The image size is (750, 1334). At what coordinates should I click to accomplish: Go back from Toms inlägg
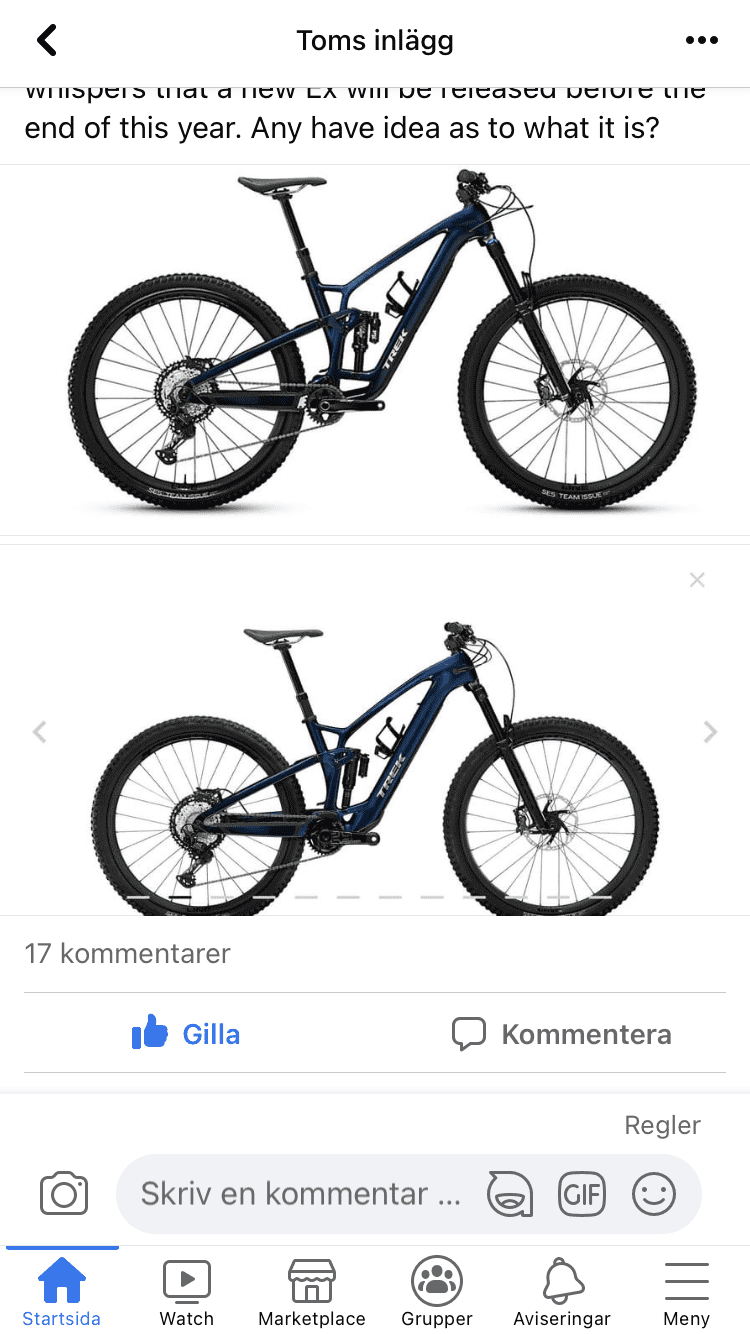tap(46, 41)
